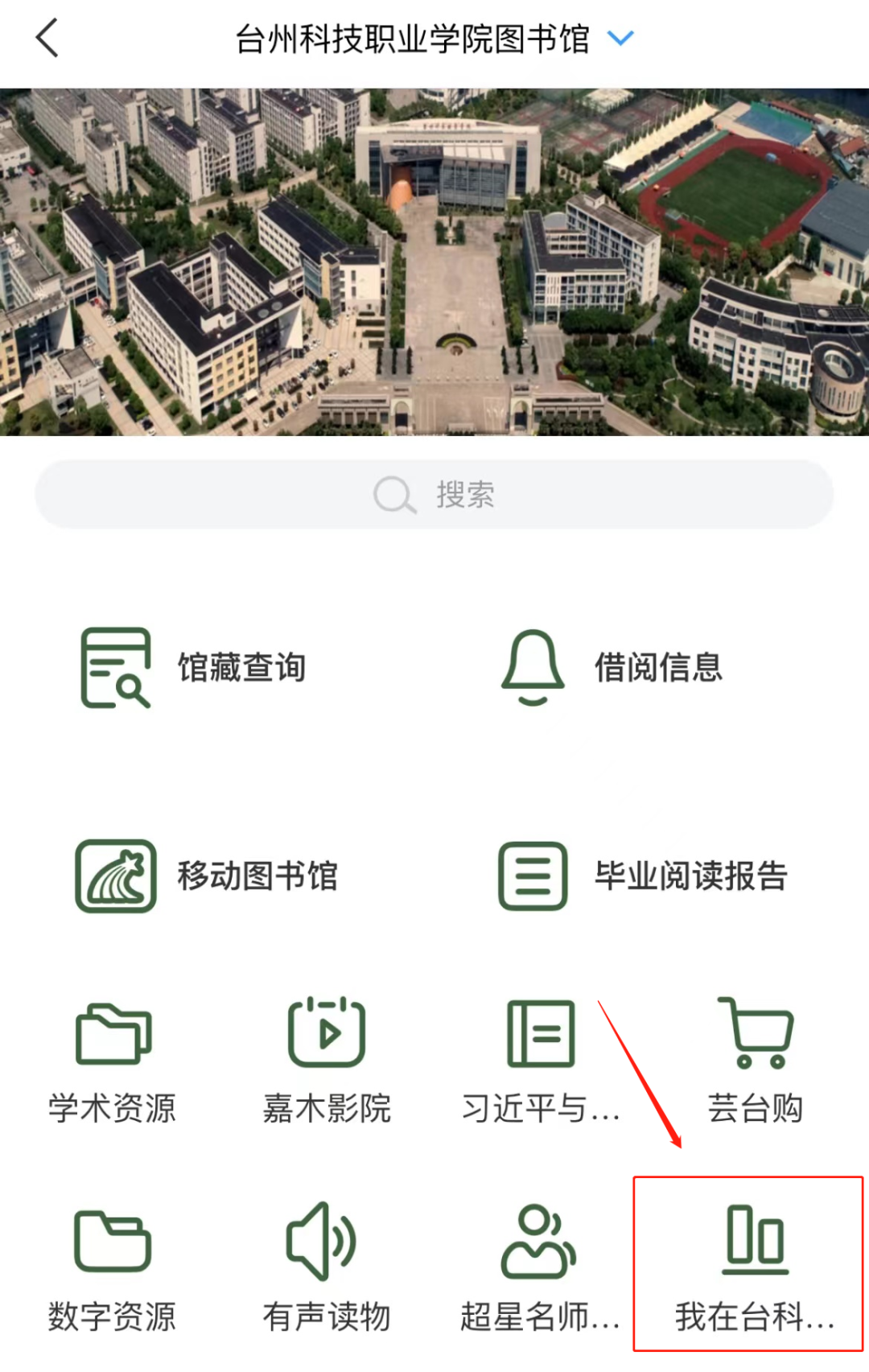The height and width of the screenshot is (1372, 869).
Task: Open 馆藏查询 catalog search
Action: tap(194, 668)
